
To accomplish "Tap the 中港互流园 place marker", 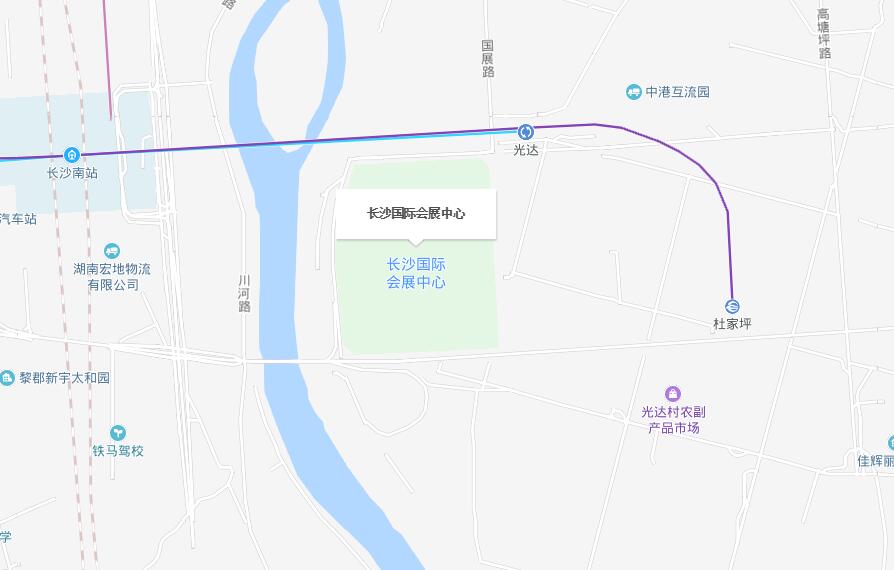I will (x=633, y=92).
